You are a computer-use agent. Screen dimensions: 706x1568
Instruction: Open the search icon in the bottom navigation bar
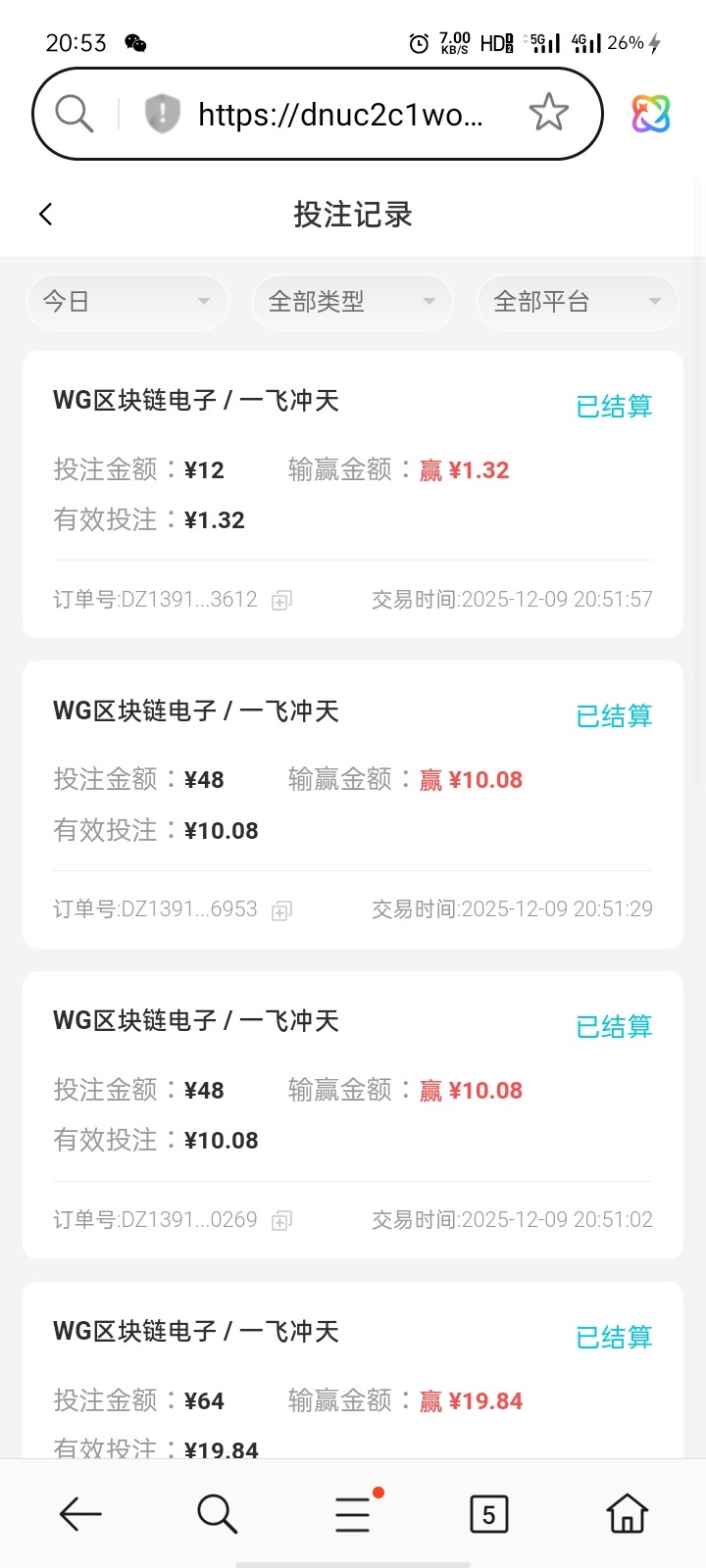point(216,1513)
